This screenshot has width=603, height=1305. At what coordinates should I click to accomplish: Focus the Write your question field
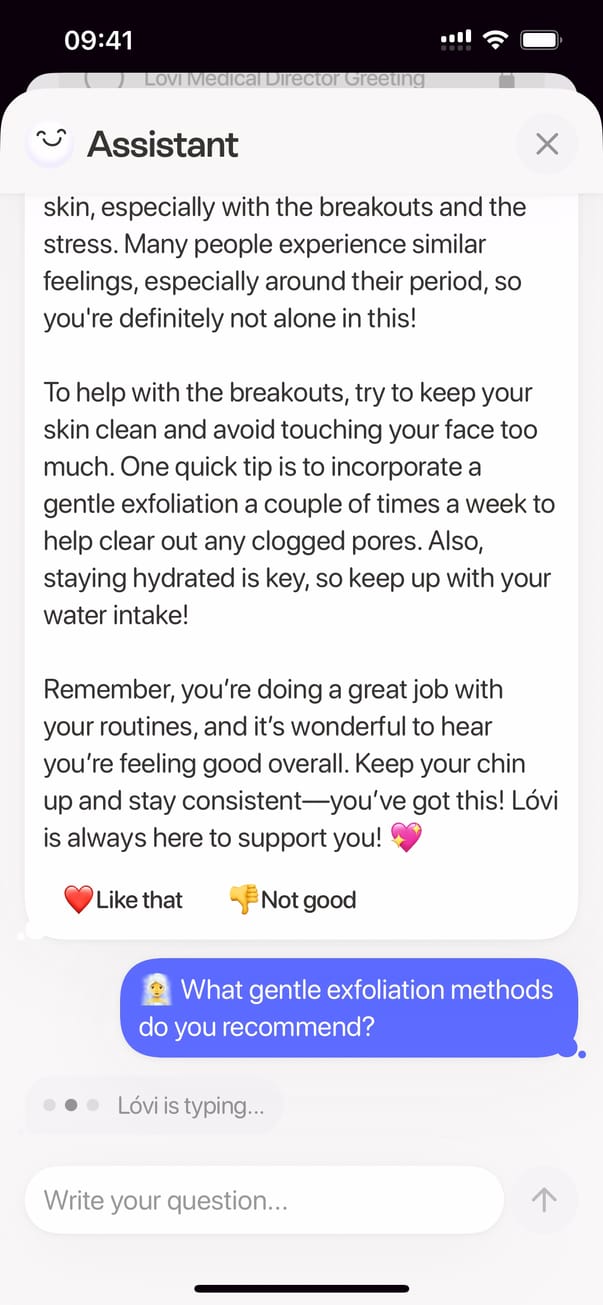[x=262, y=1200]
